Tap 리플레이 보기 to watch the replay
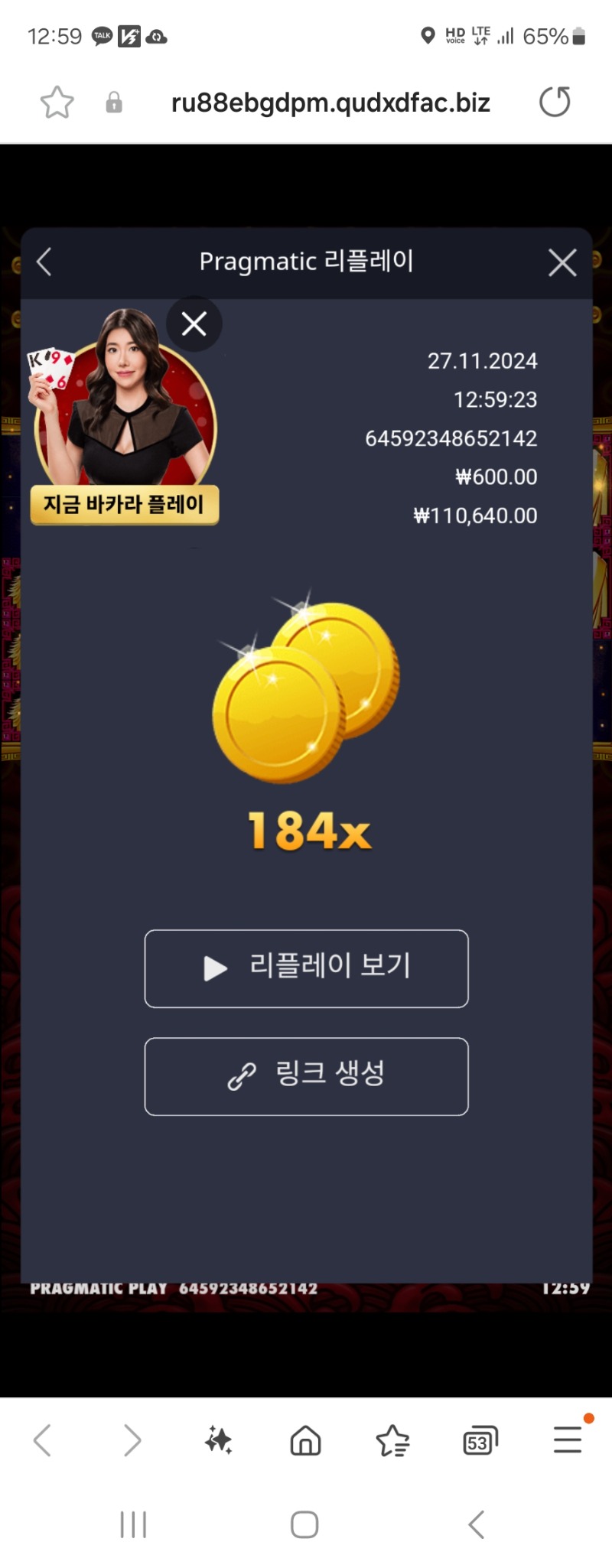The width and height of the screenshot is (612, 1568). 306,968
